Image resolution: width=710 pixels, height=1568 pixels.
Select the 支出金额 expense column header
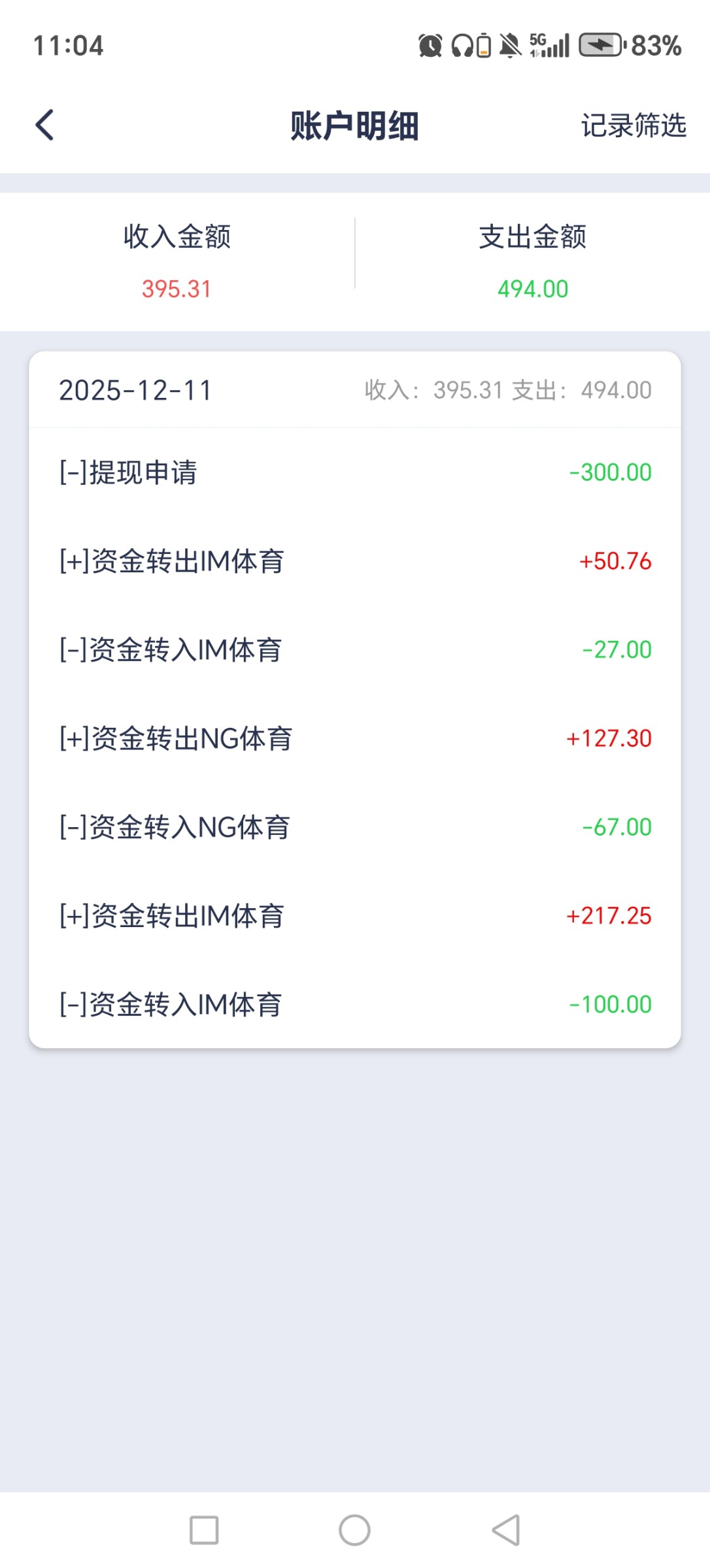[x=533, y=238]
